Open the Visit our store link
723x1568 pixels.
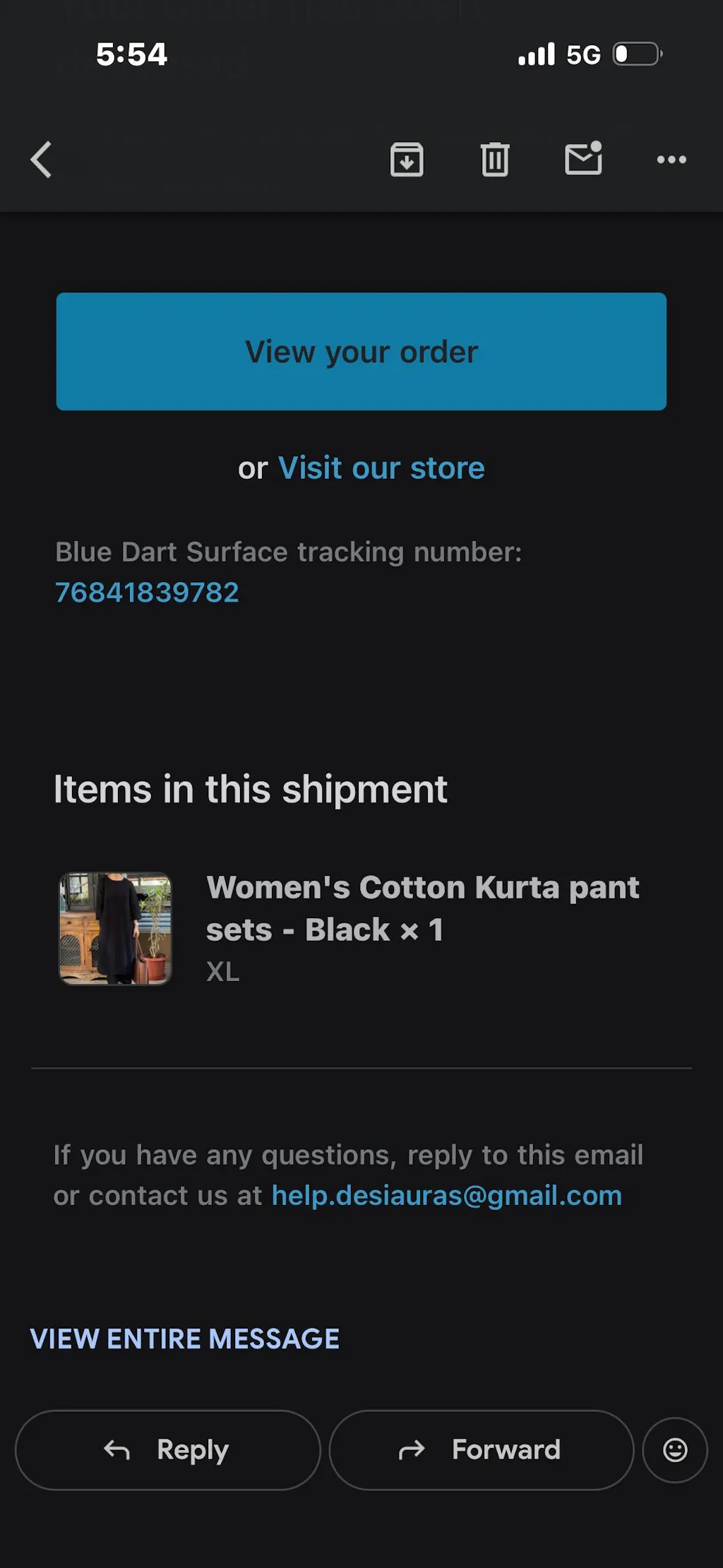pos(381,468)
